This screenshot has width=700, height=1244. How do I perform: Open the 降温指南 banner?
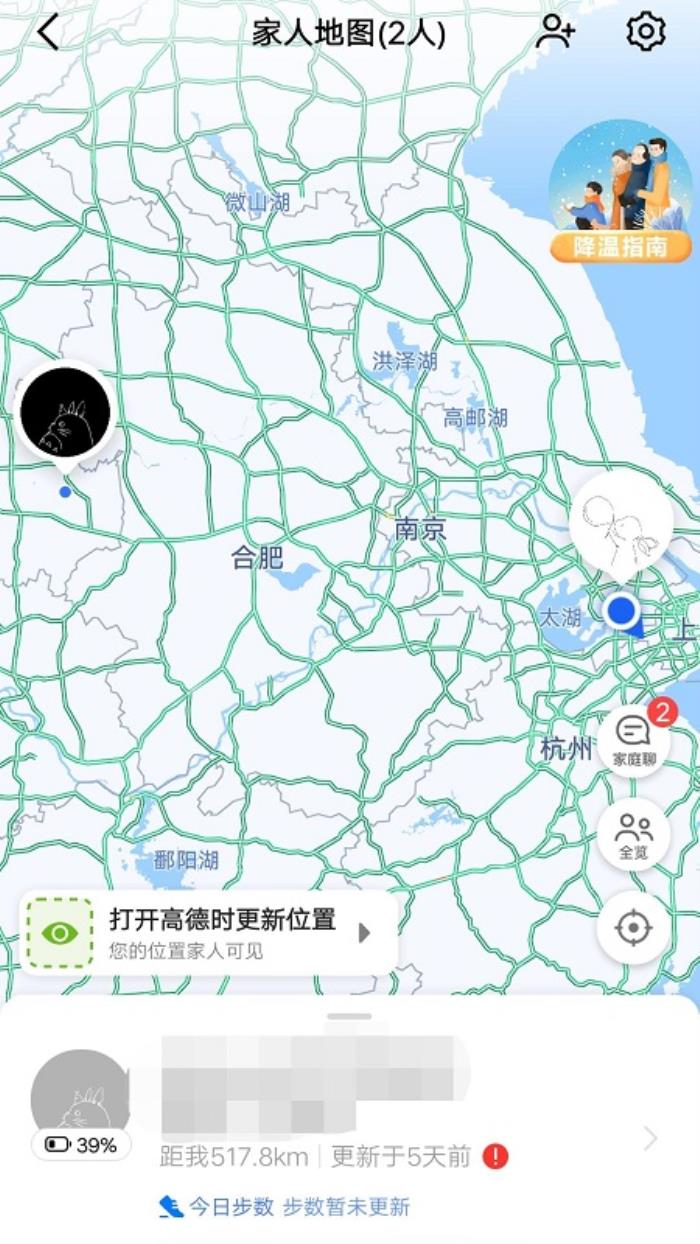pyautogui.click(x=620, y=193)
